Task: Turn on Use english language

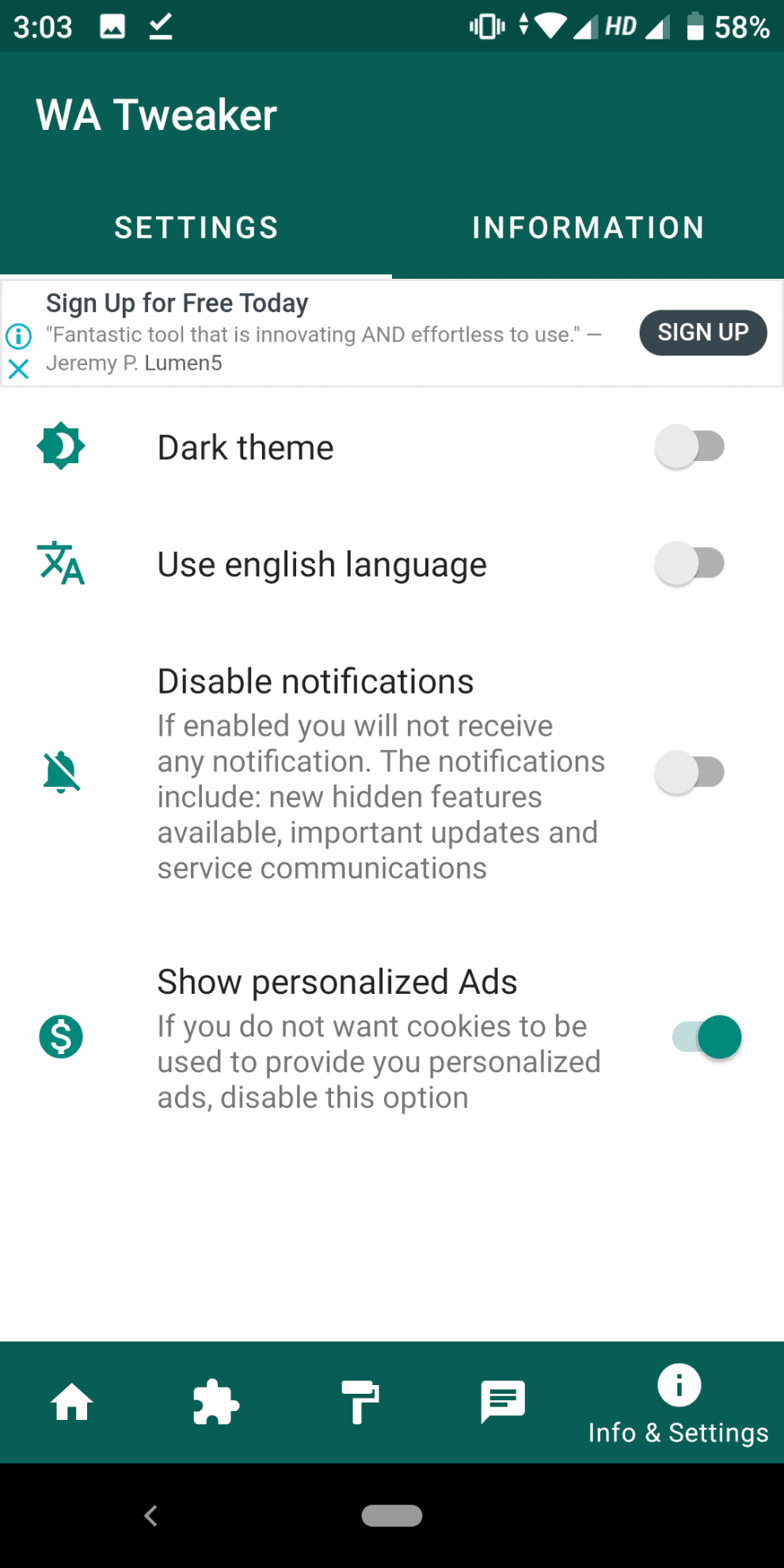Action: click(690, 564)
